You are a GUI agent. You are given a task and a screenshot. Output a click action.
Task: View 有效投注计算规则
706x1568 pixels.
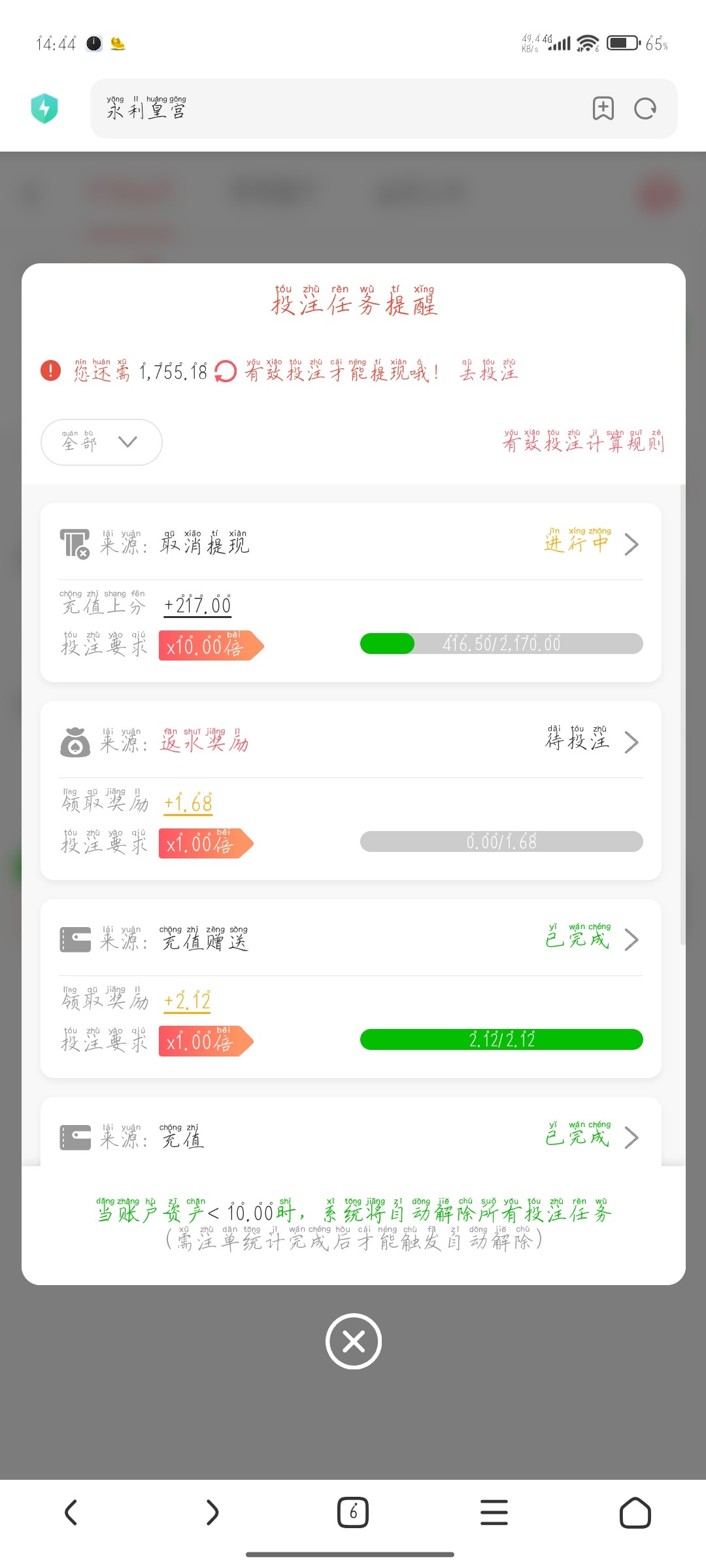click(x=583, y=443)
